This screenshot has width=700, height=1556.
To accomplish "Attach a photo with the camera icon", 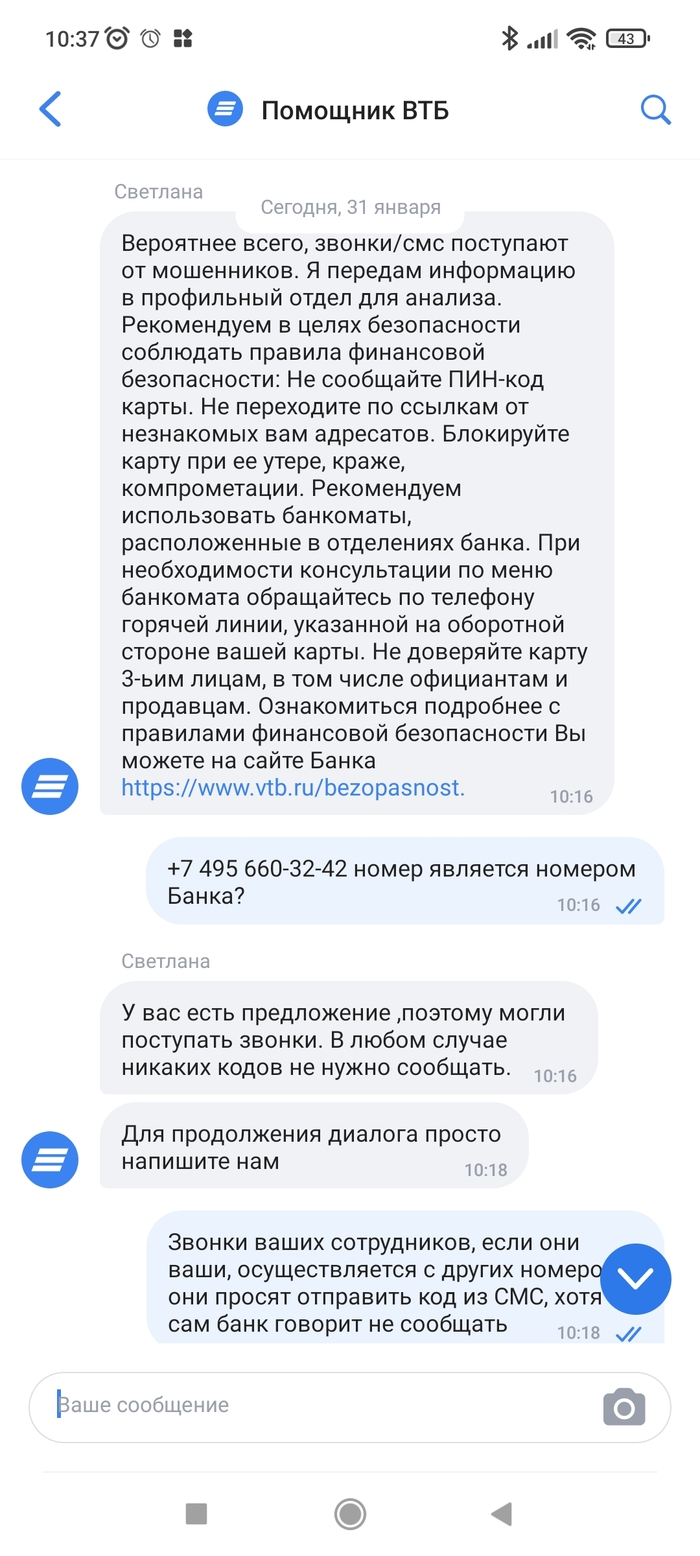I will pos(624,1407).
